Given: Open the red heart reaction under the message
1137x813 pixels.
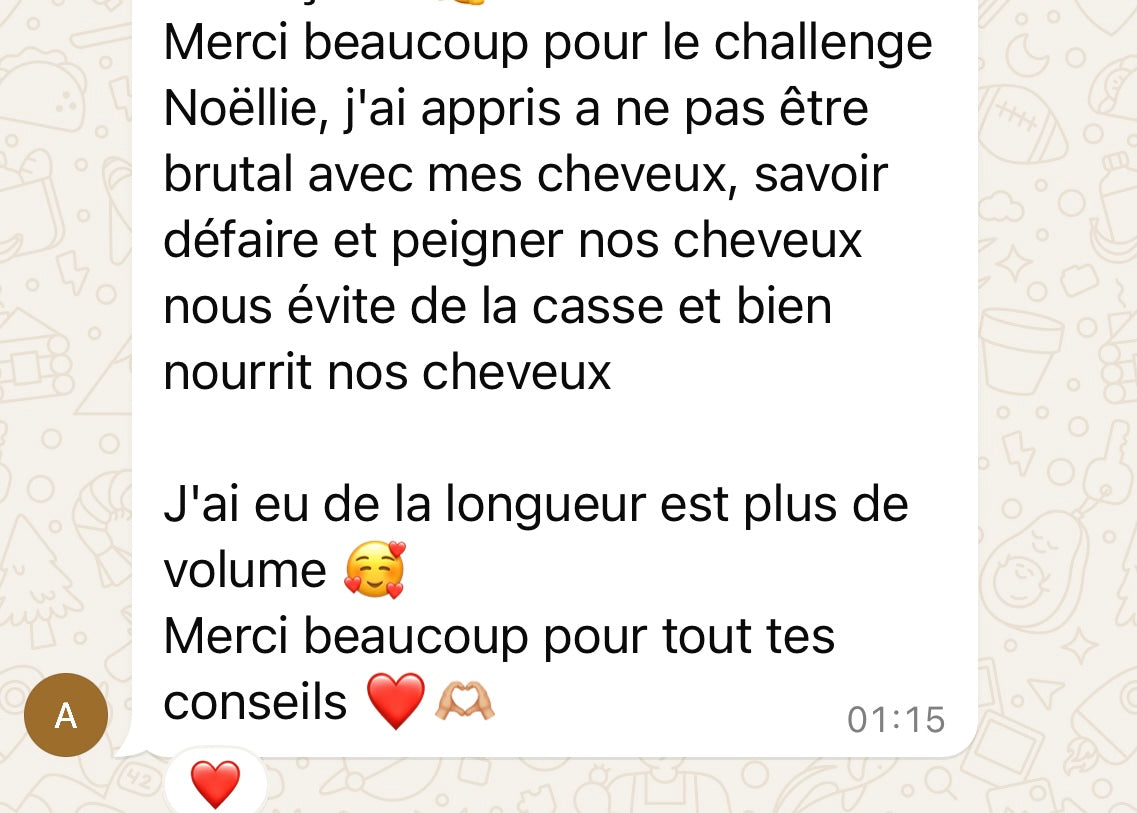Looking at the screenshot, I should (215, 784).
